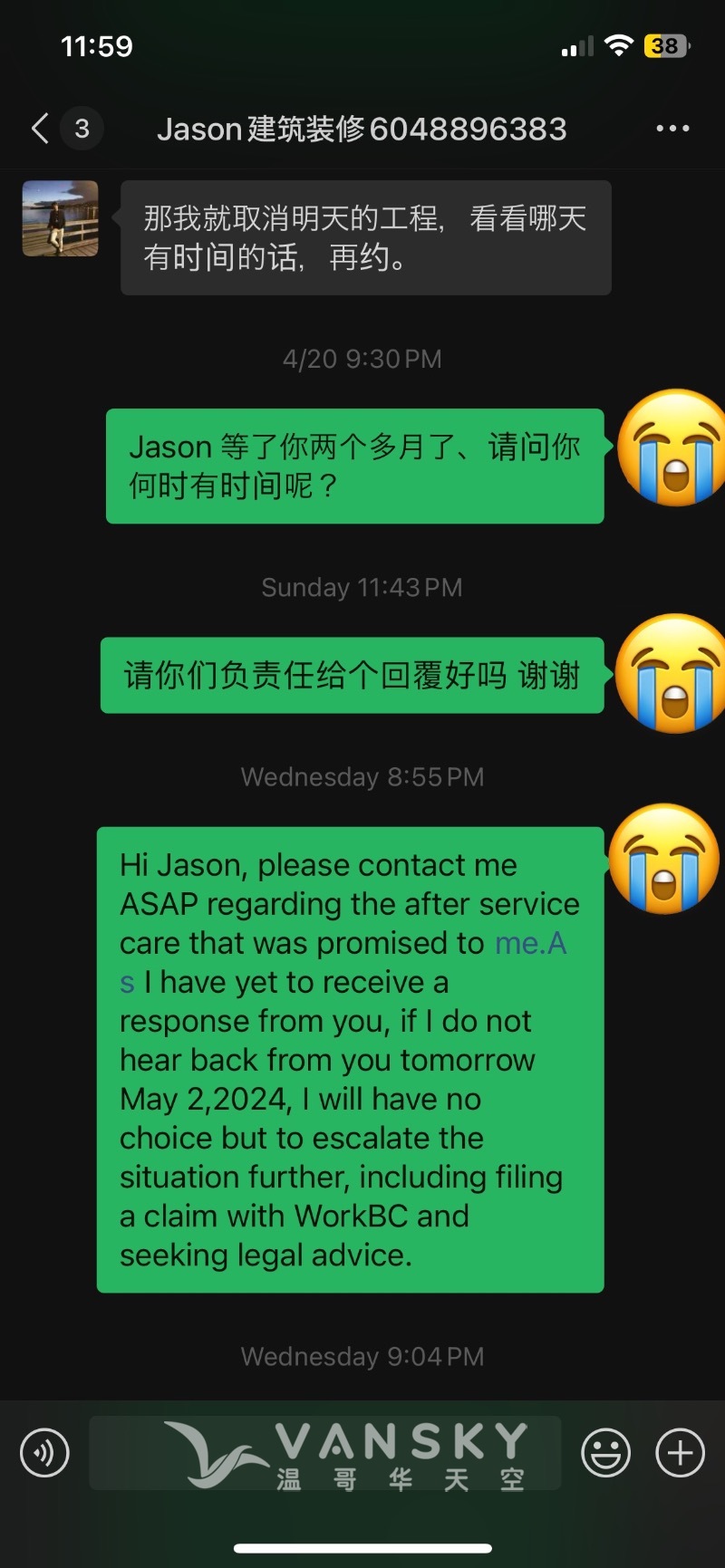Open the me.As link in the message

(530, 944)
